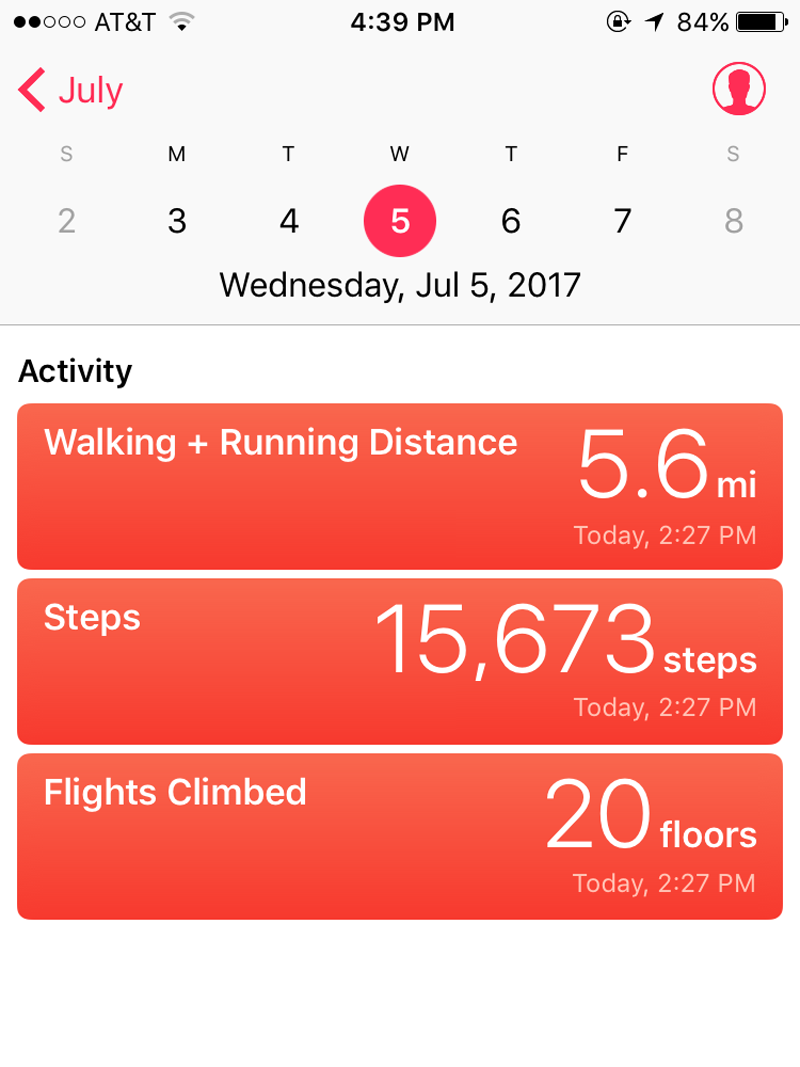Select Friday the 7th
This screenshot has height=1067, width=800.
tap(622, 221)
